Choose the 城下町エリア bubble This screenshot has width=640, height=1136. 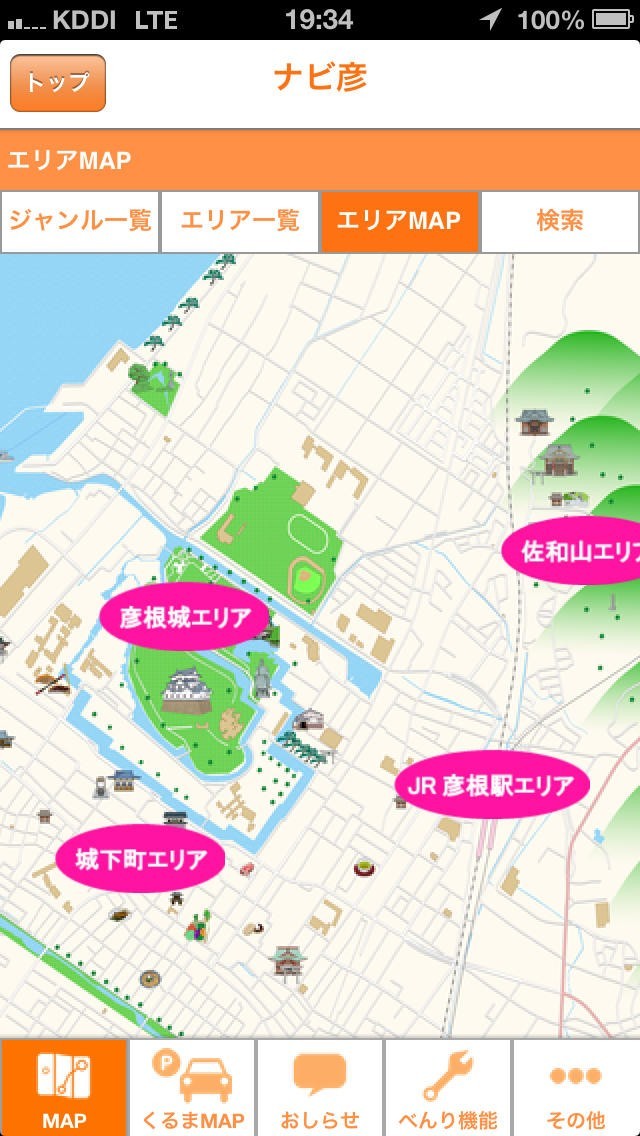click(141, 859)
